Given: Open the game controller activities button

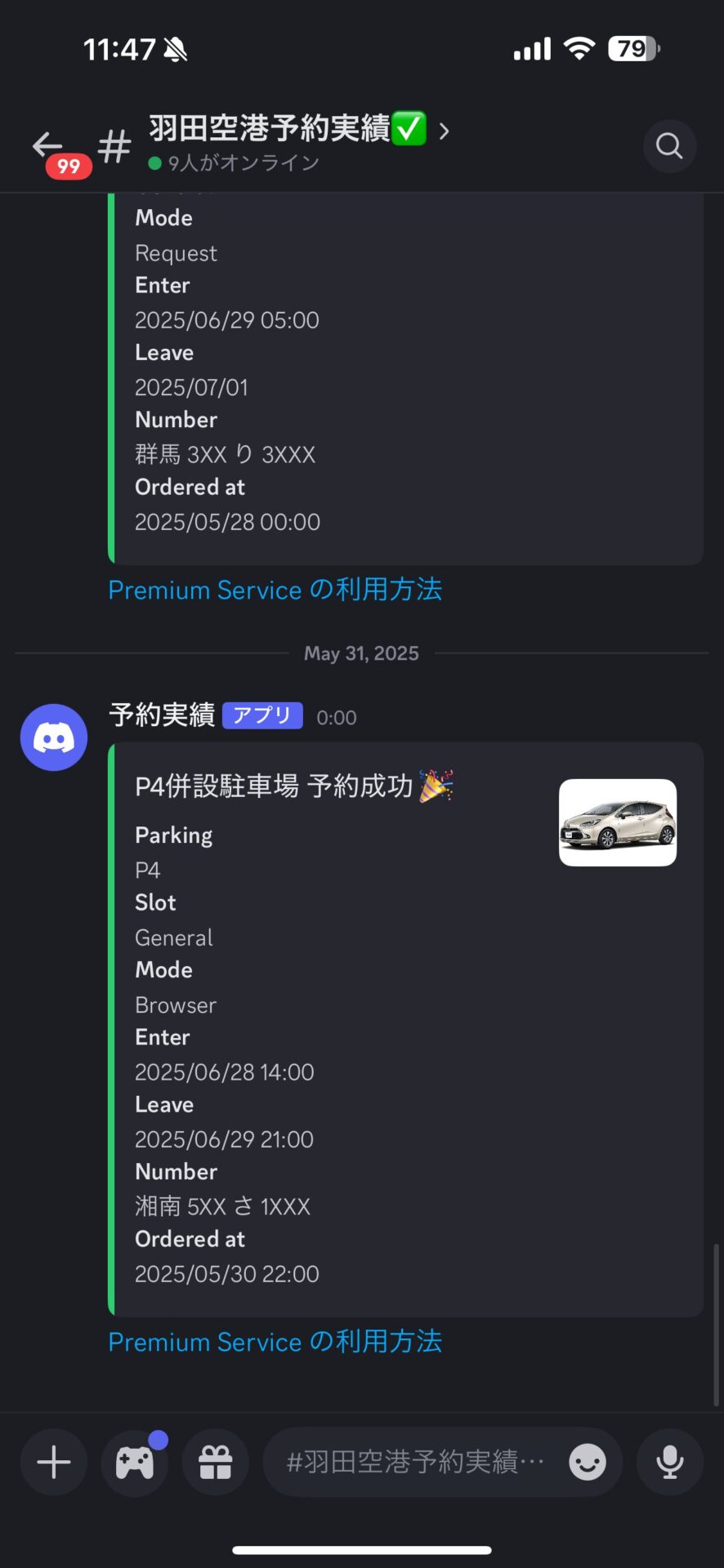Looking at the screenshot, I should (x=135, y=1462).
